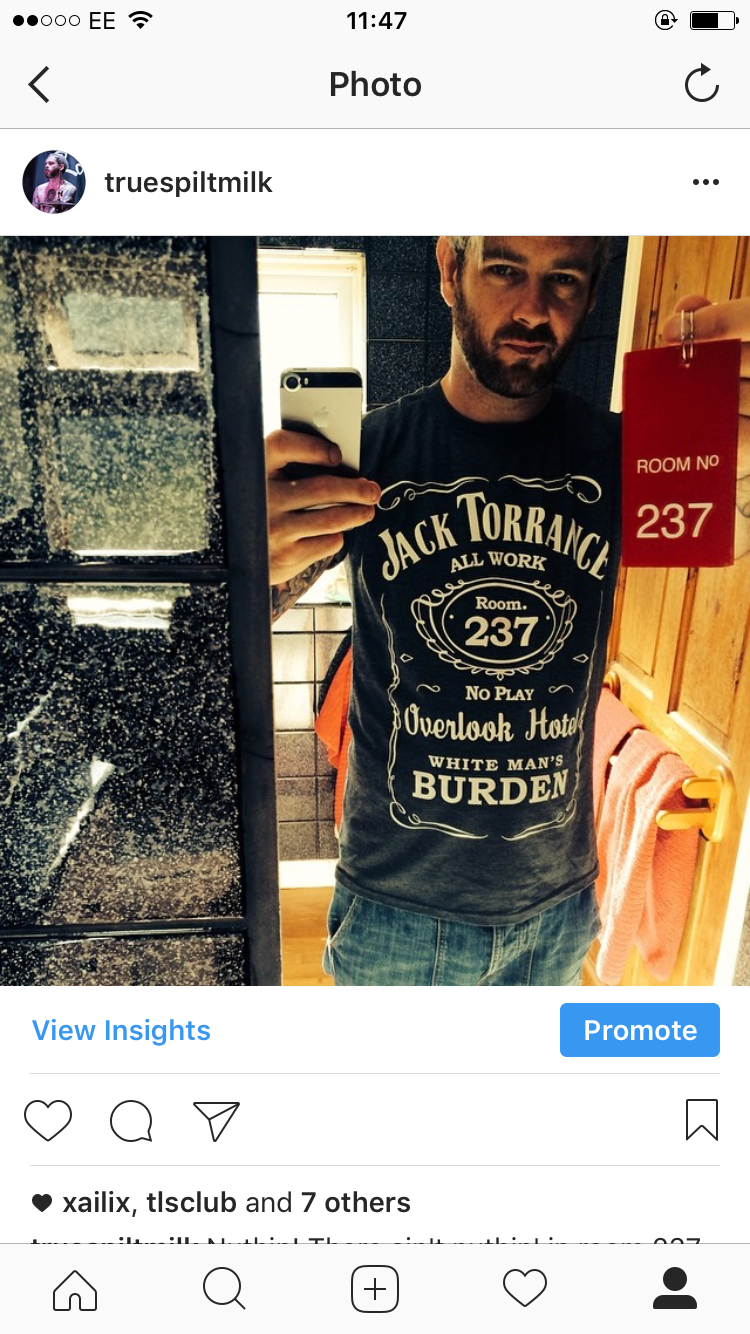Send this post via paper plane icon
This screenshot has width=750, height=1334.
tap(216, 1121)
